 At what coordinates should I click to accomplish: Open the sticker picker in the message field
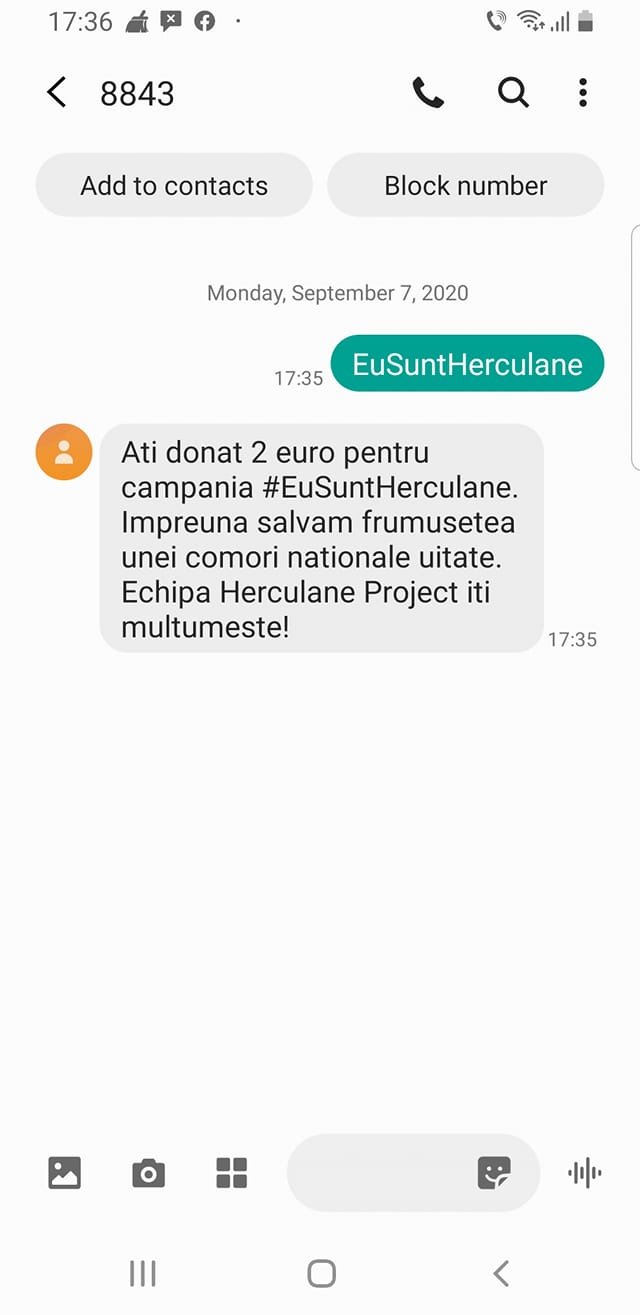[494, 1172]
